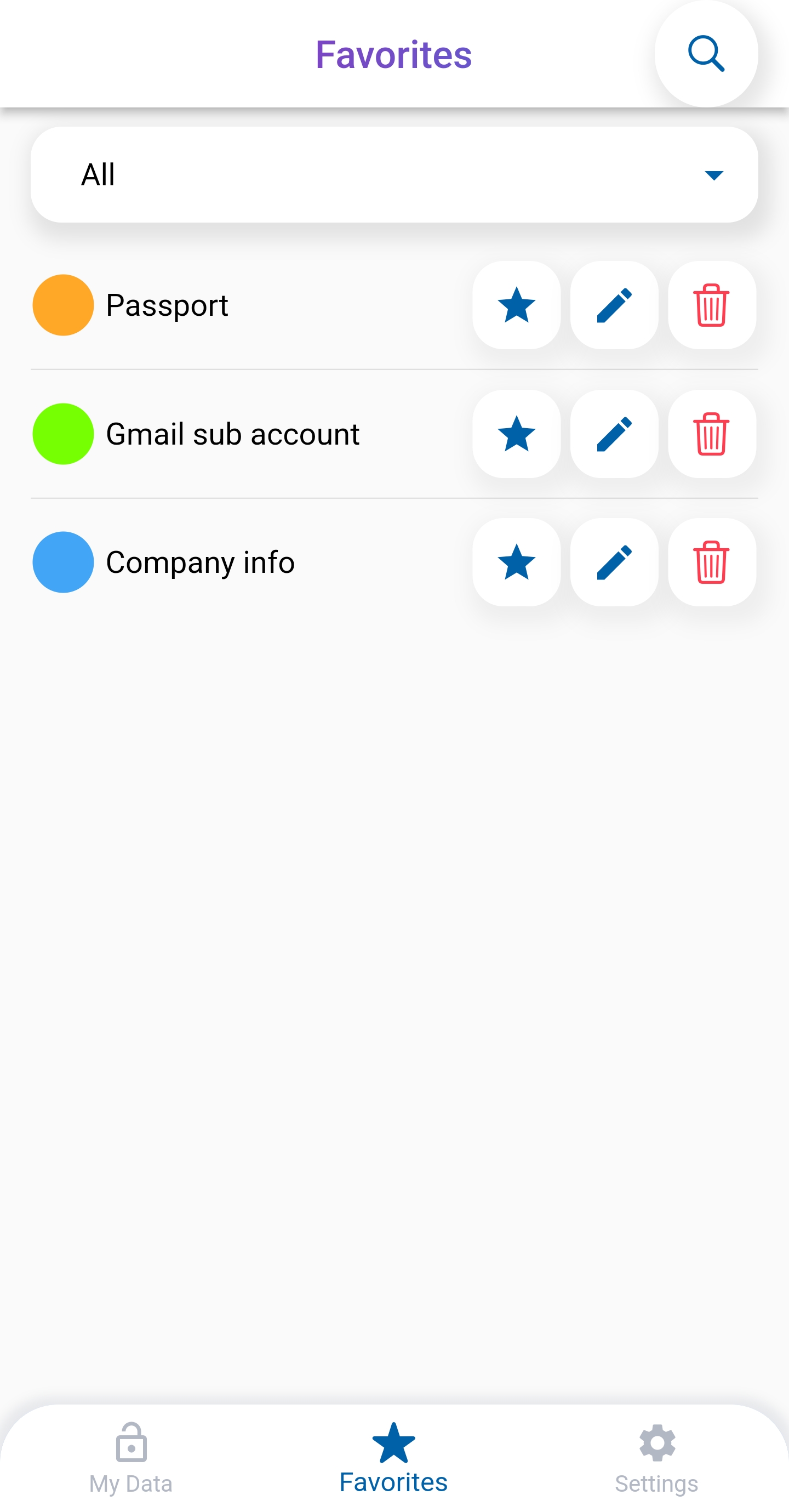Edit the Gmail sub account entry
Image resolution: width=789 pixels, height=1512 pixels.
614,434
